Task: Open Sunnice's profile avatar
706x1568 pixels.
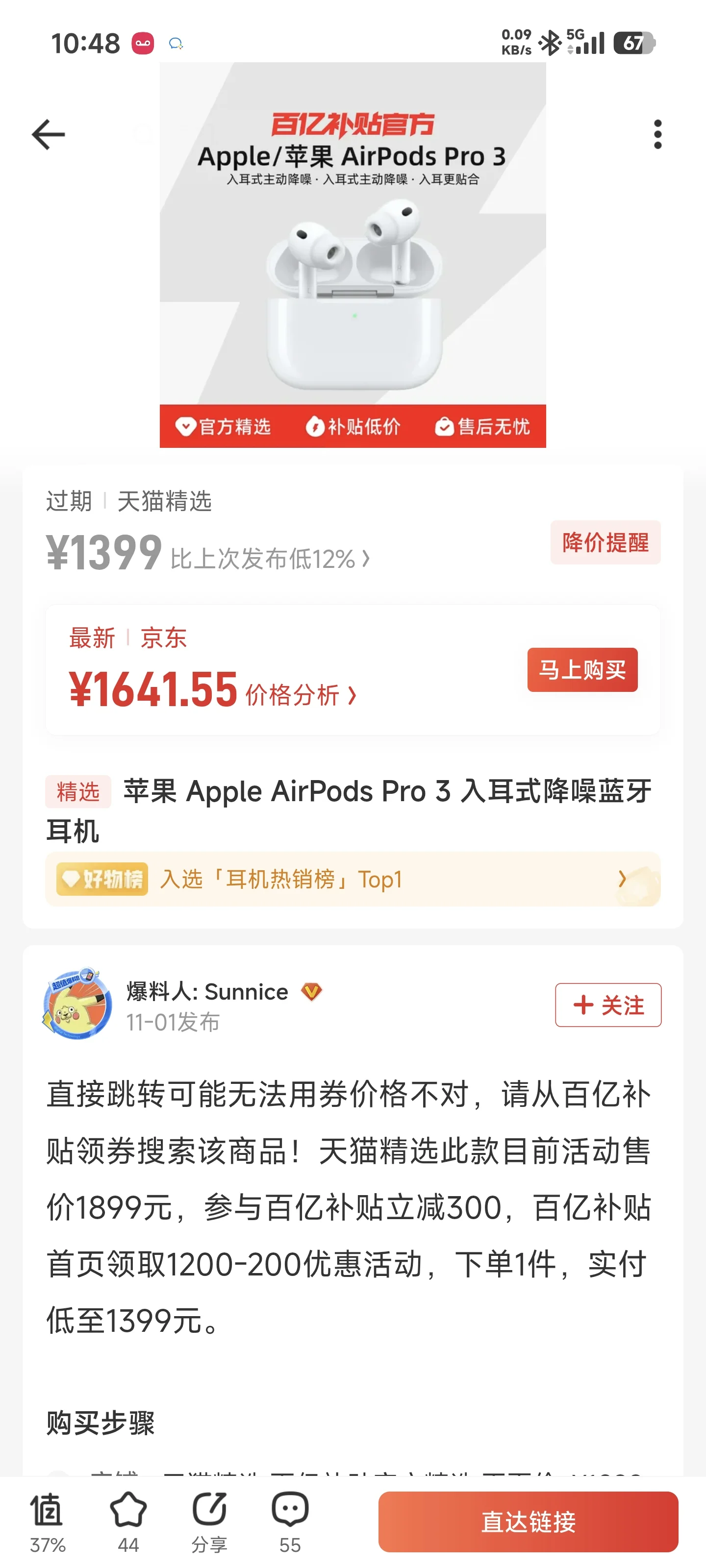Action: coord(77,1004)
